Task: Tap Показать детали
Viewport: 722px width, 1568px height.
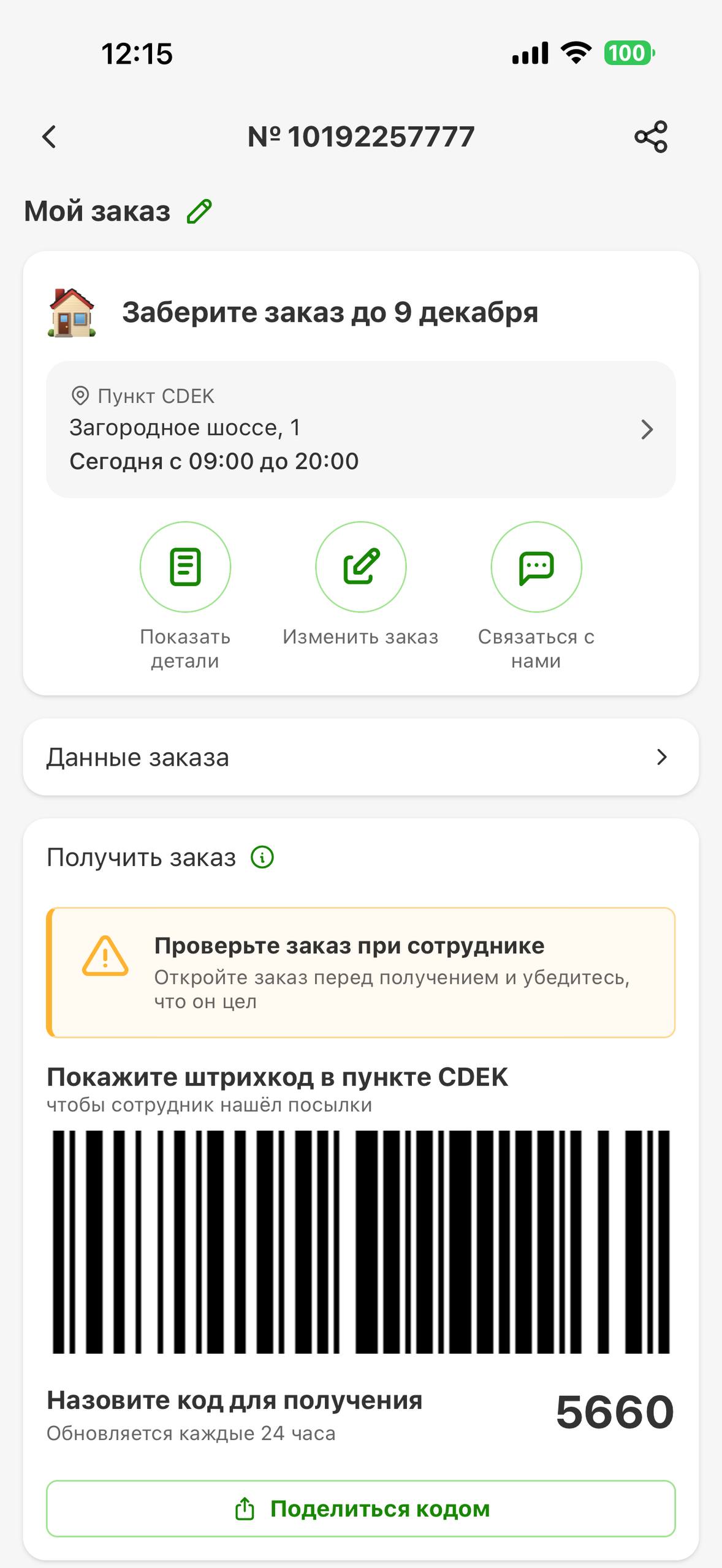Action: (185, 567)
